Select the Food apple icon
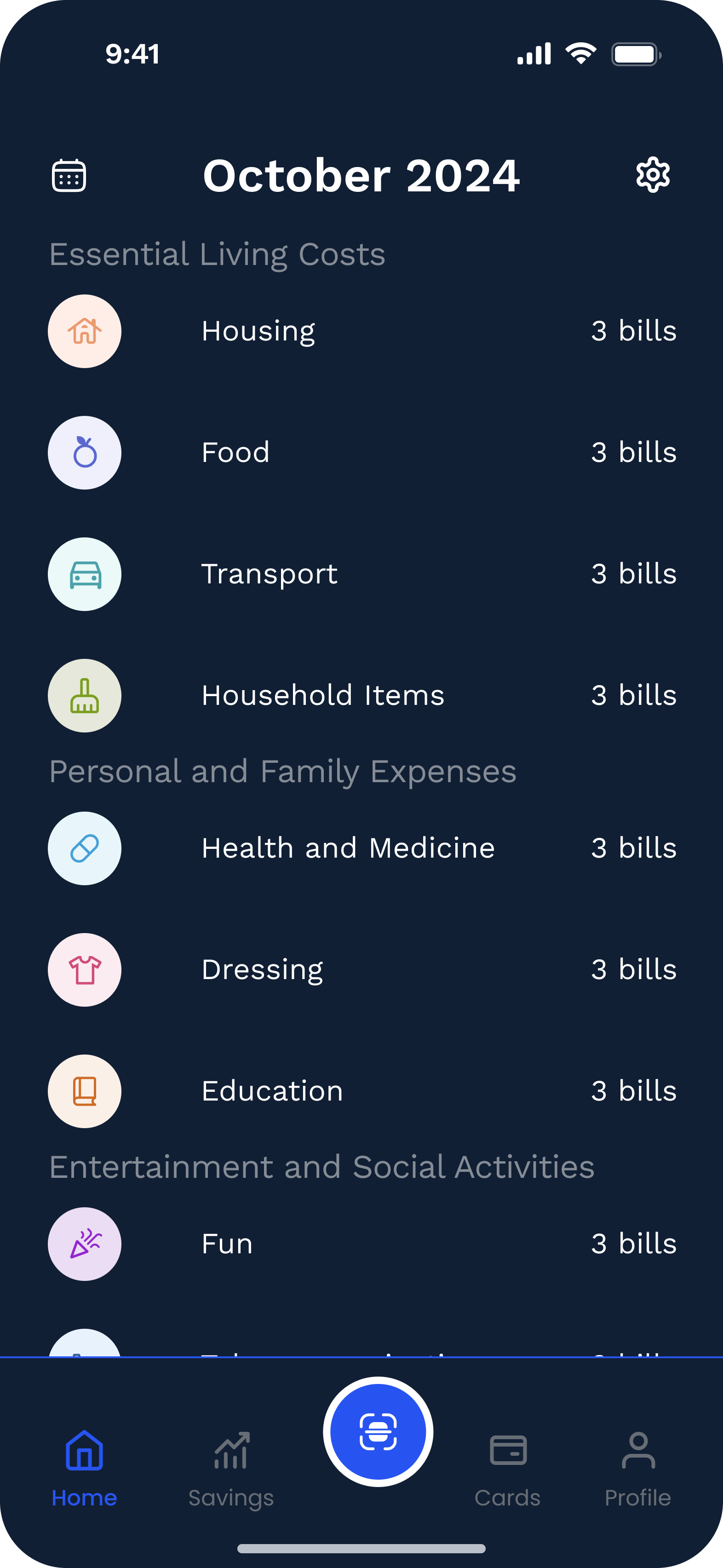The height and width of the screenshot is (1568, 723). point(84,452)
